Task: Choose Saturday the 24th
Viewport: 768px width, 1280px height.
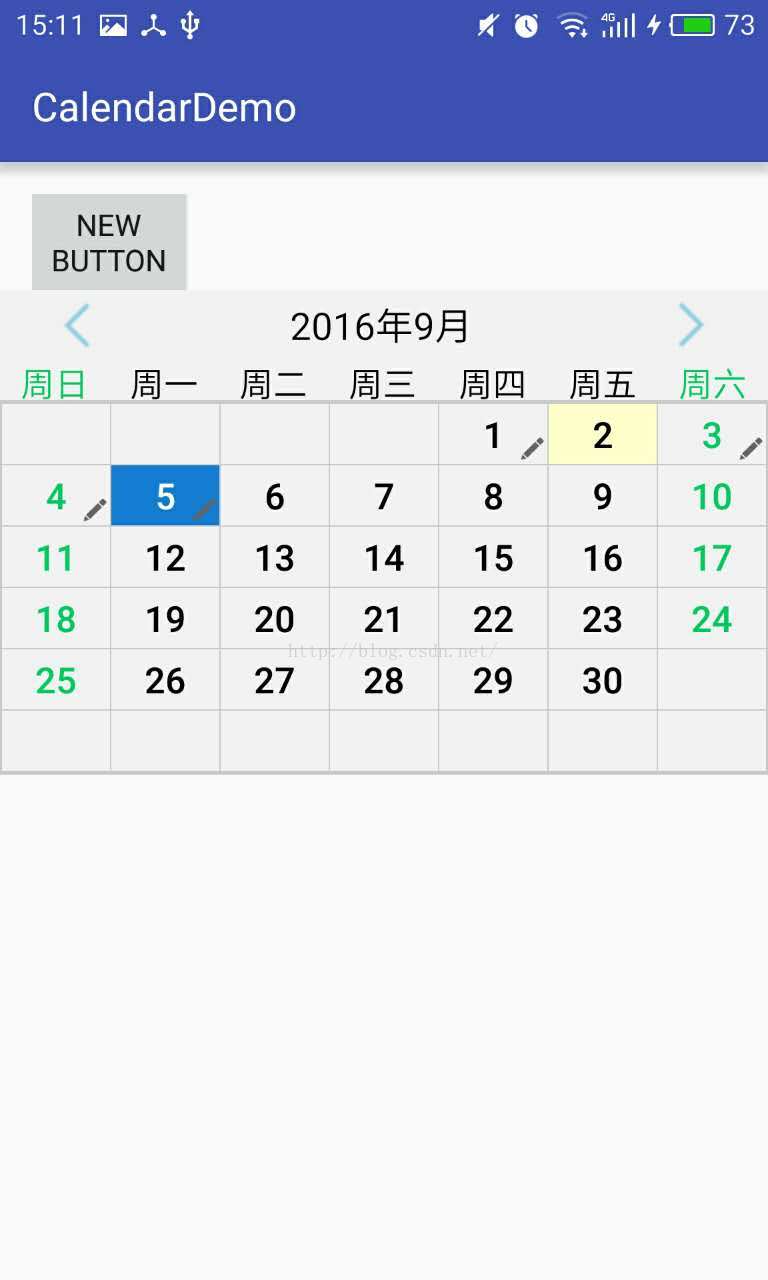Action: pos(712,619)
